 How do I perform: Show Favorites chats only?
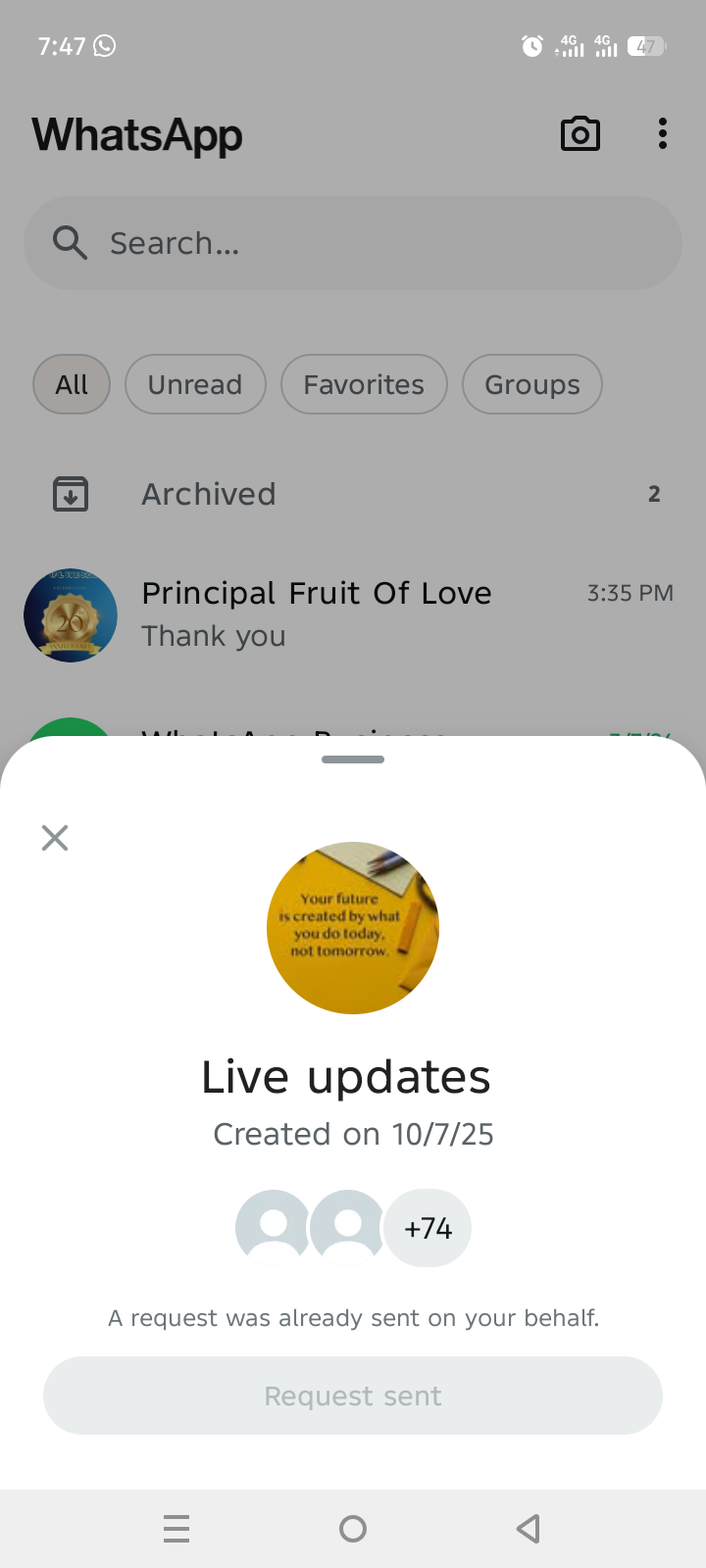pos(364,384)
